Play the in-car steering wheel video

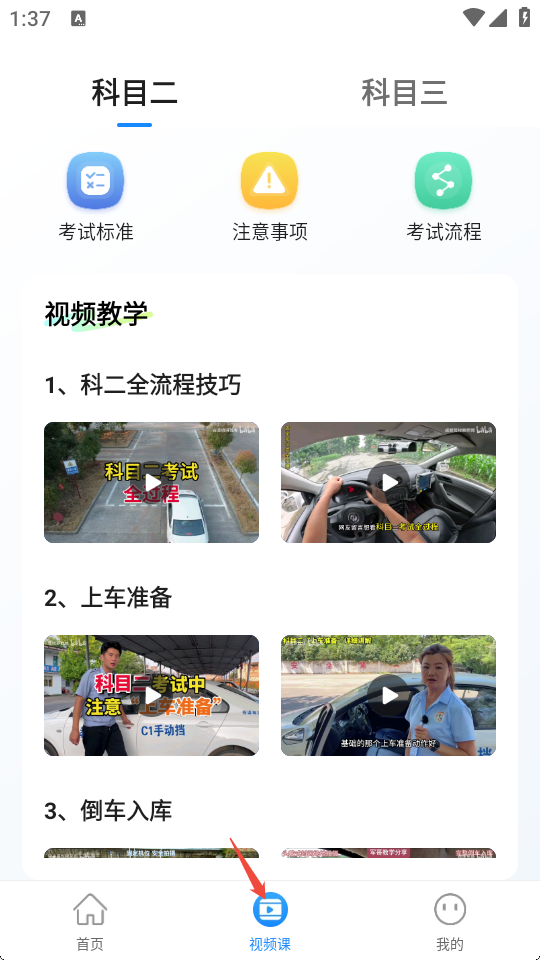pyautogui.click(x=388, y=482)
